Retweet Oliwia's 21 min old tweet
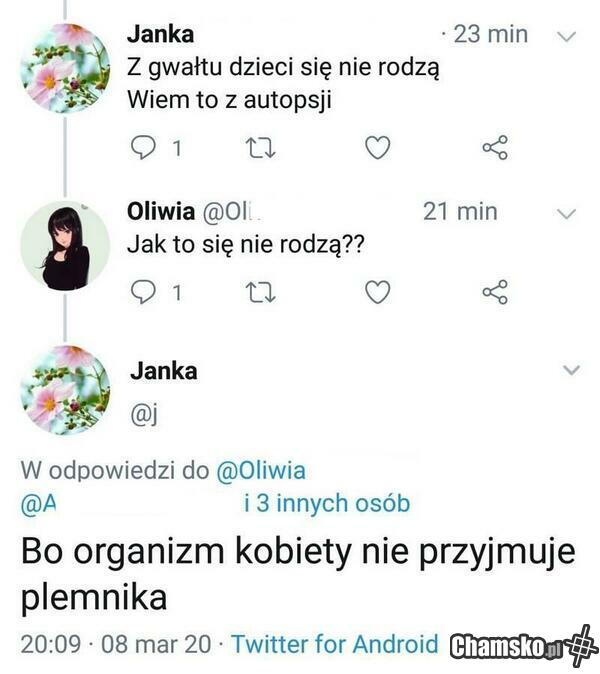Screen dimensions: 600x674 [x=260, y=292]
